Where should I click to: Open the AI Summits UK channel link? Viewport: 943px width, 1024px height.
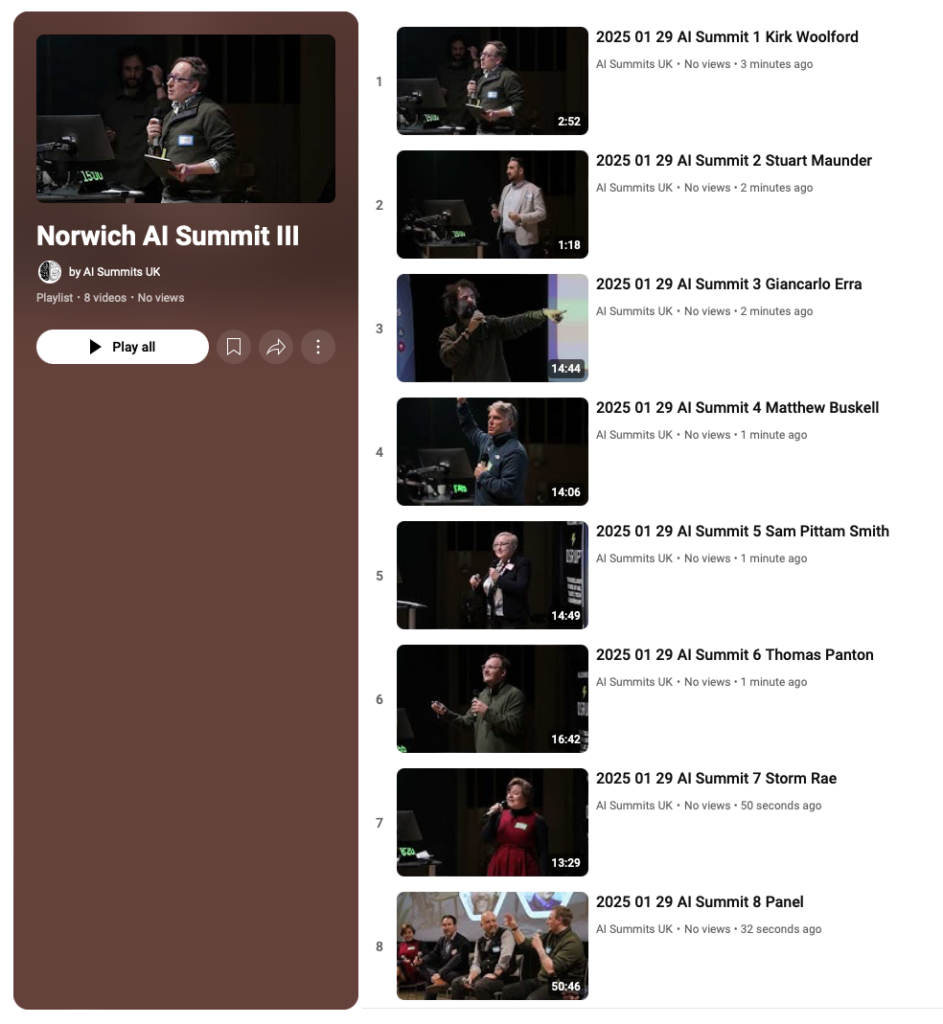click(x=114, y=272)
